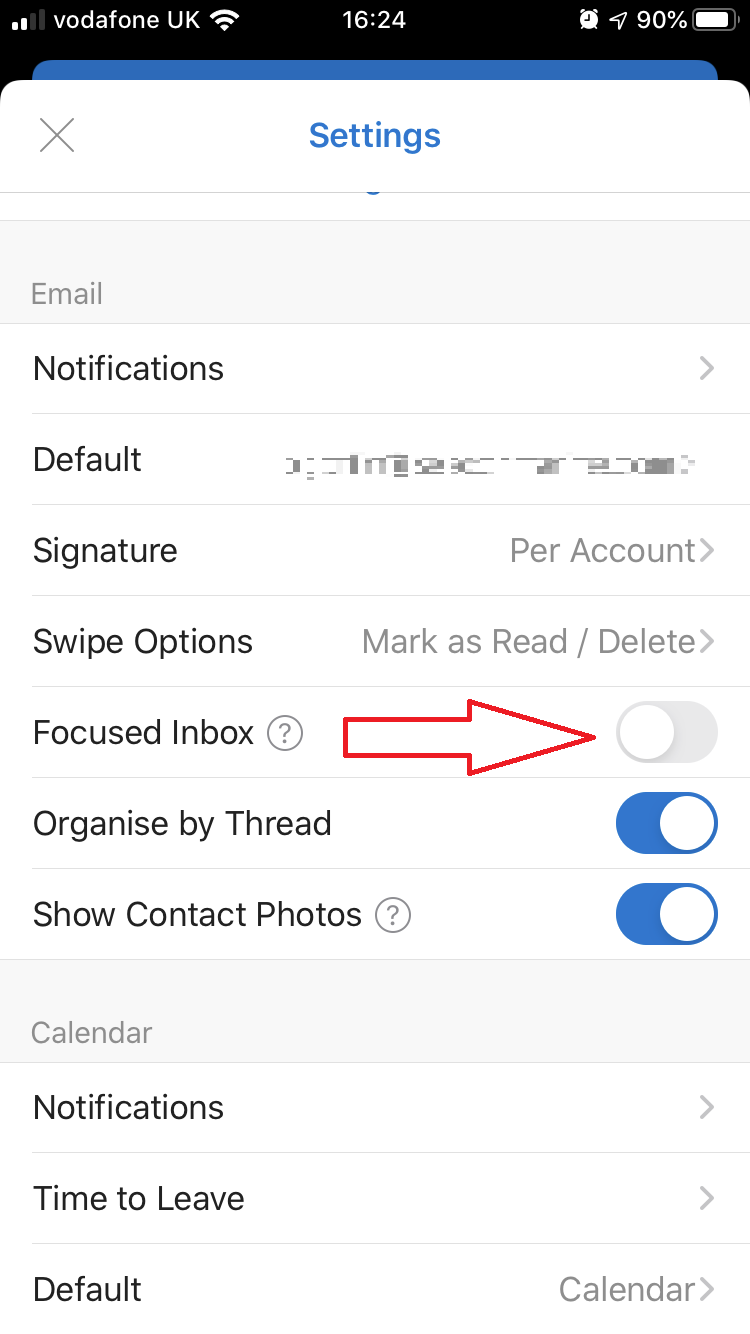Disable Organise by Thread
Screen dimensions: 750x1334
click(x=666, y=823)
